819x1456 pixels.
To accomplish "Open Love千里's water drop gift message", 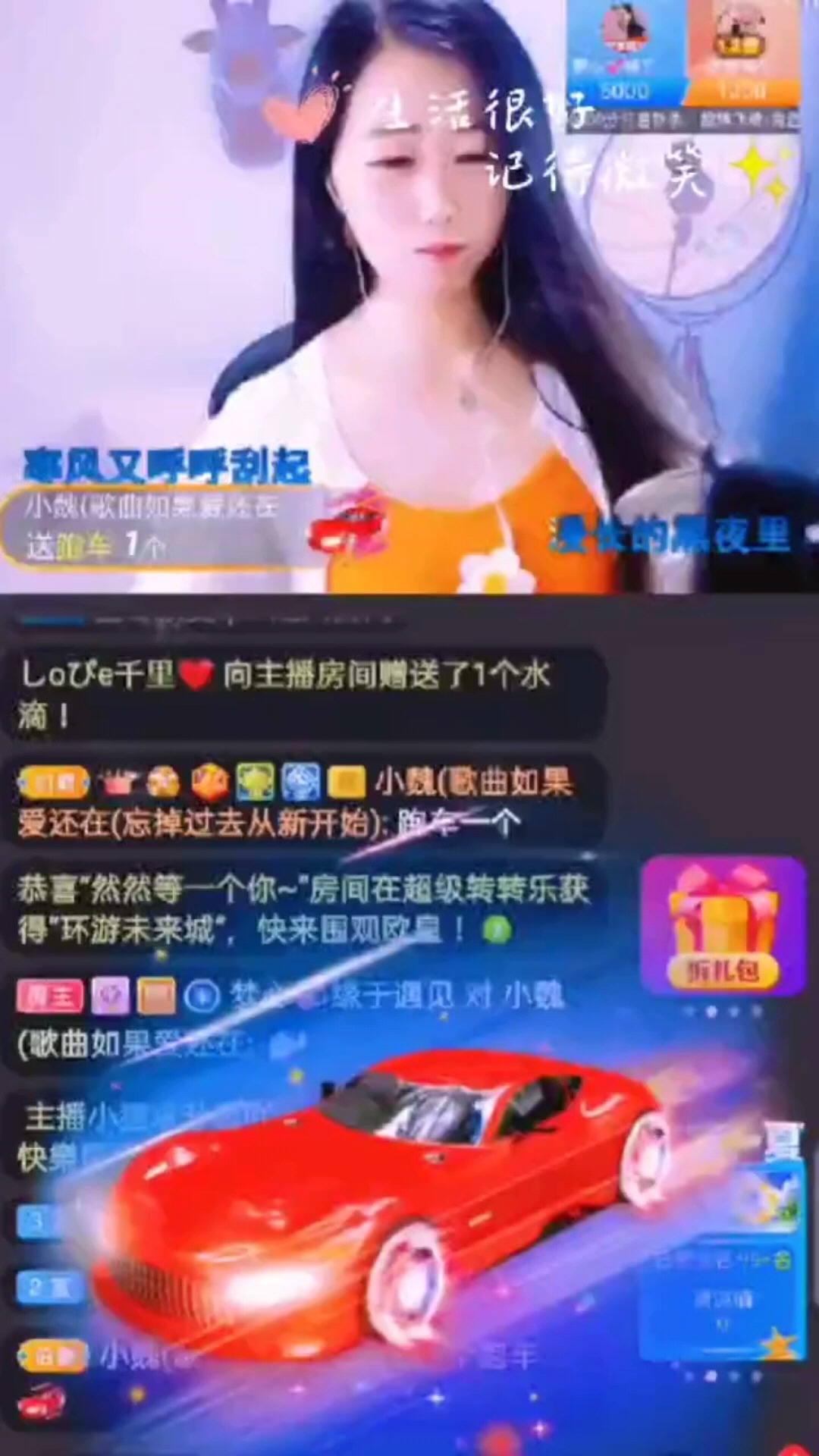I will (303, 693).
